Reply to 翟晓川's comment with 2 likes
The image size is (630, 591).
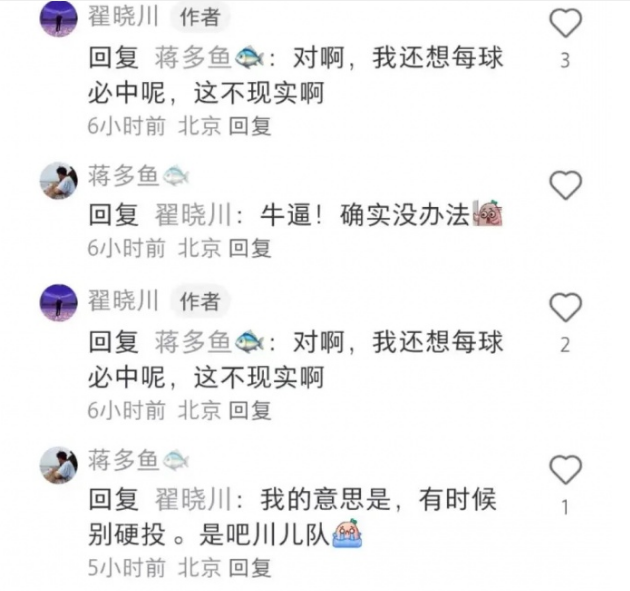250,410
